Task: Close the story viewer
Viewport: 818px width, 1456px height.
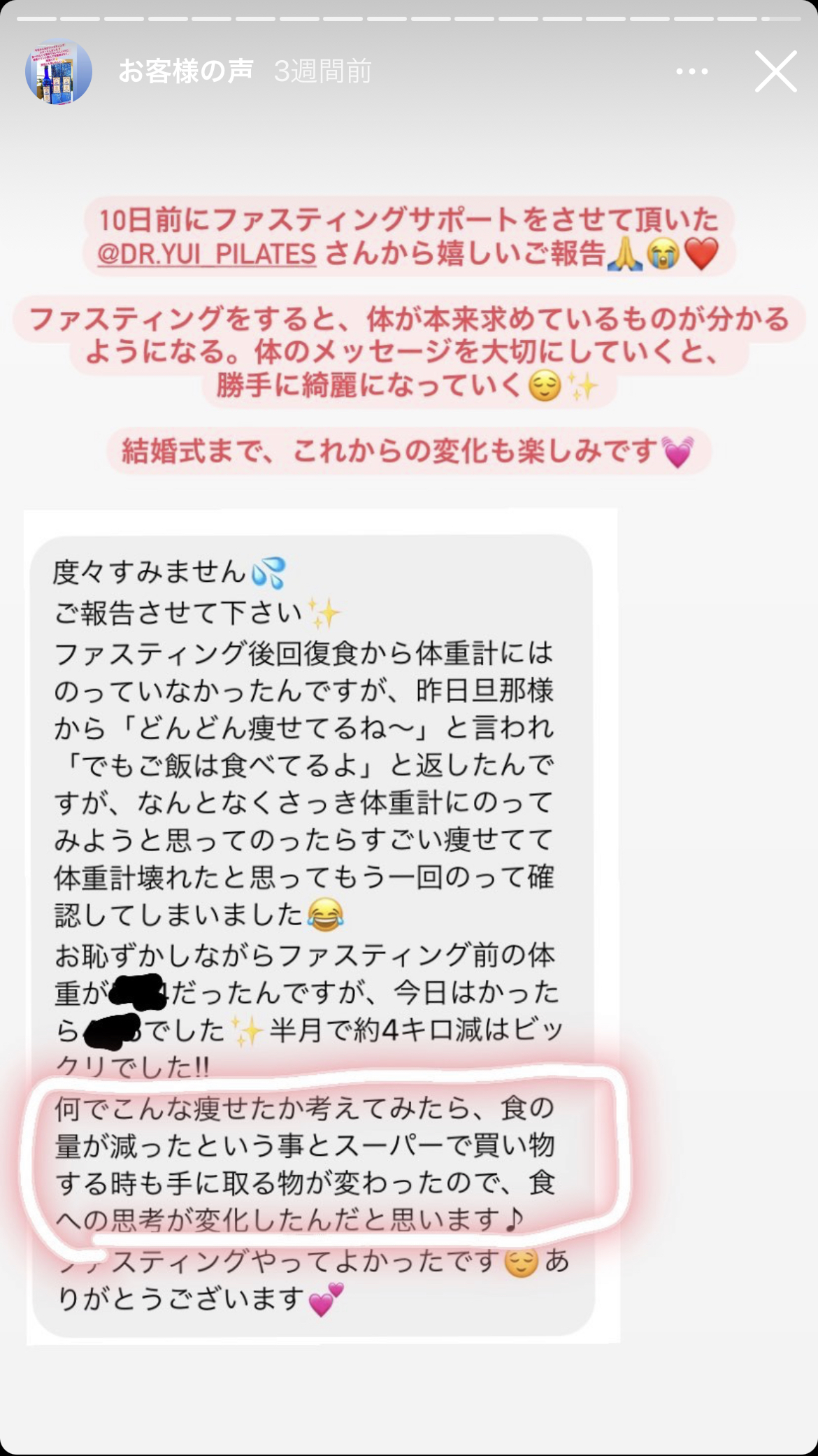Action: (x=775, y=71)
